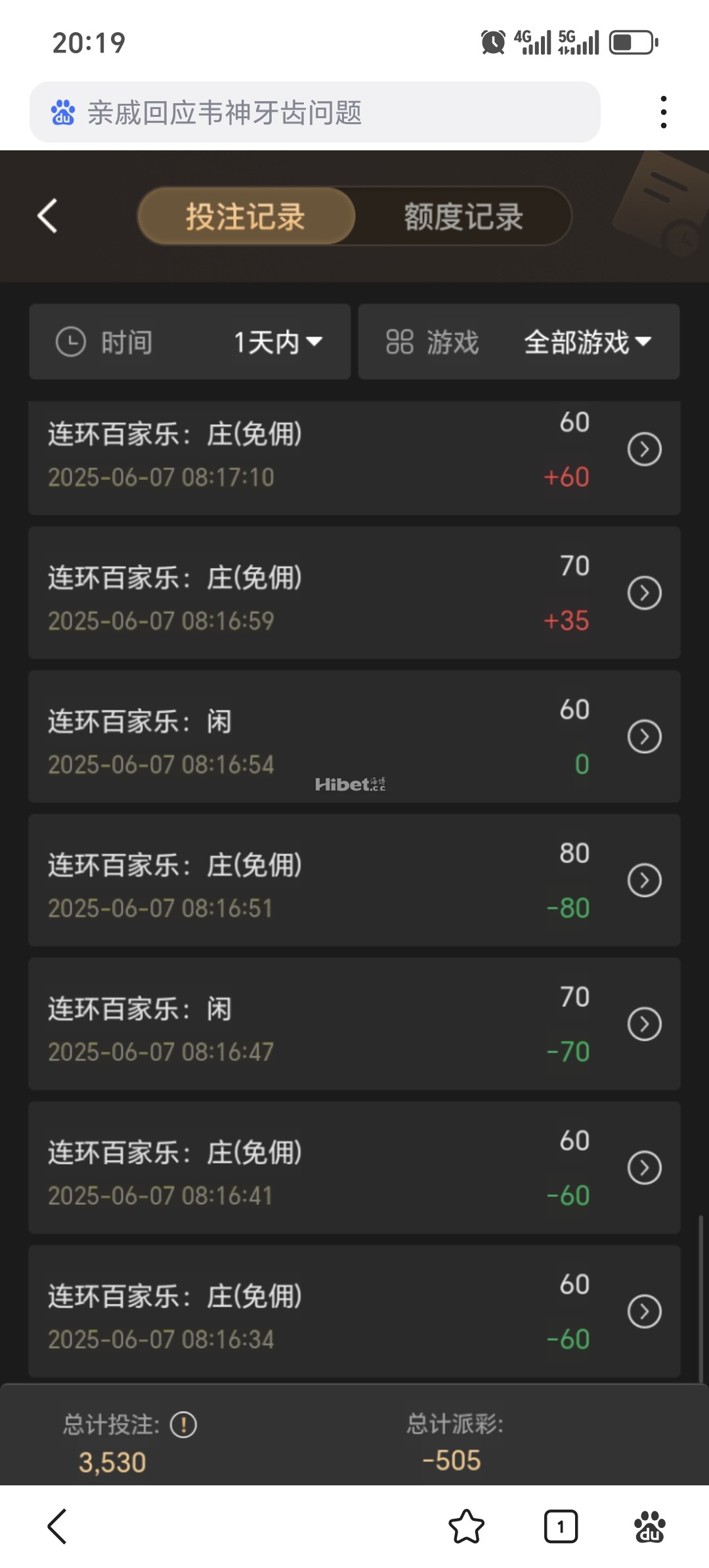Tap the info icon next to 总计投注
The image size is (709, 1568).
click(x=183, y=1425)
